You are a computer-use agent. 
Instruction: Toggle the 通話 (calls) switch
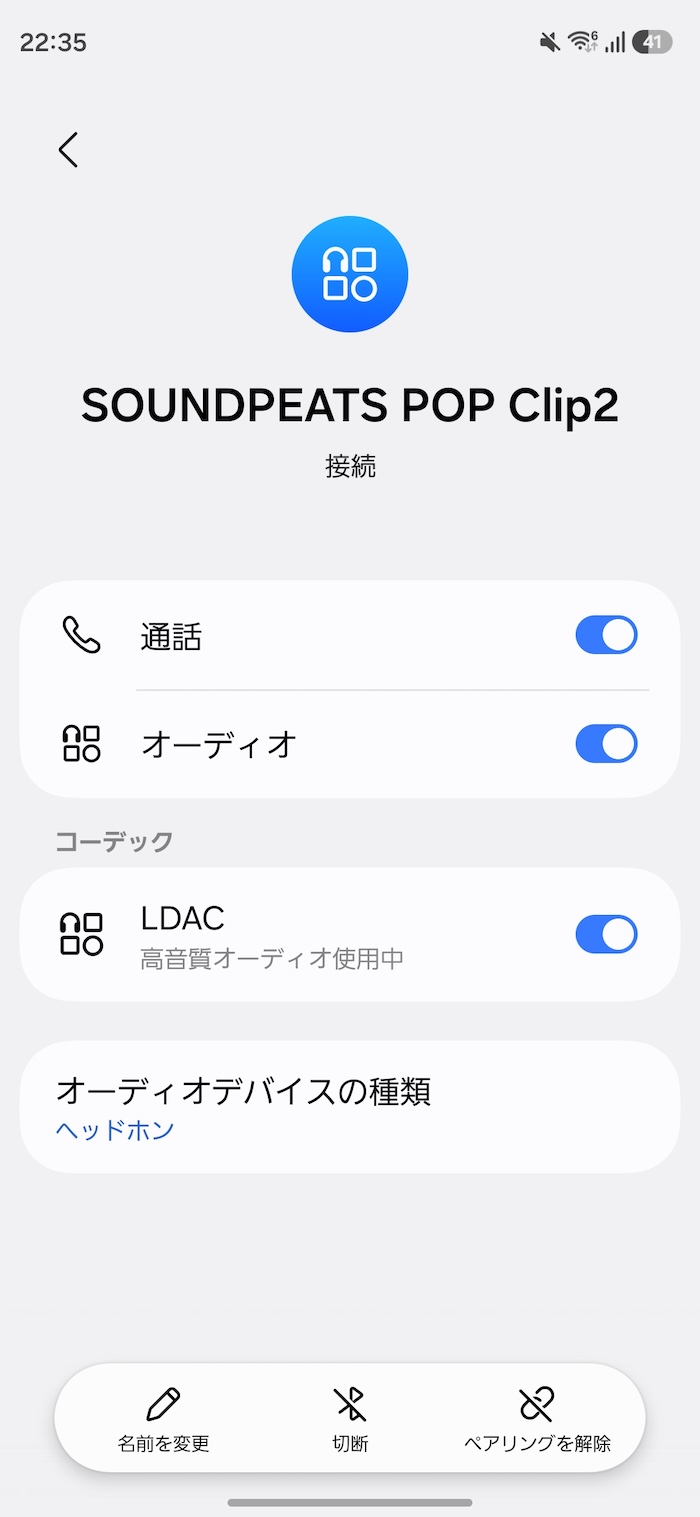606,635
